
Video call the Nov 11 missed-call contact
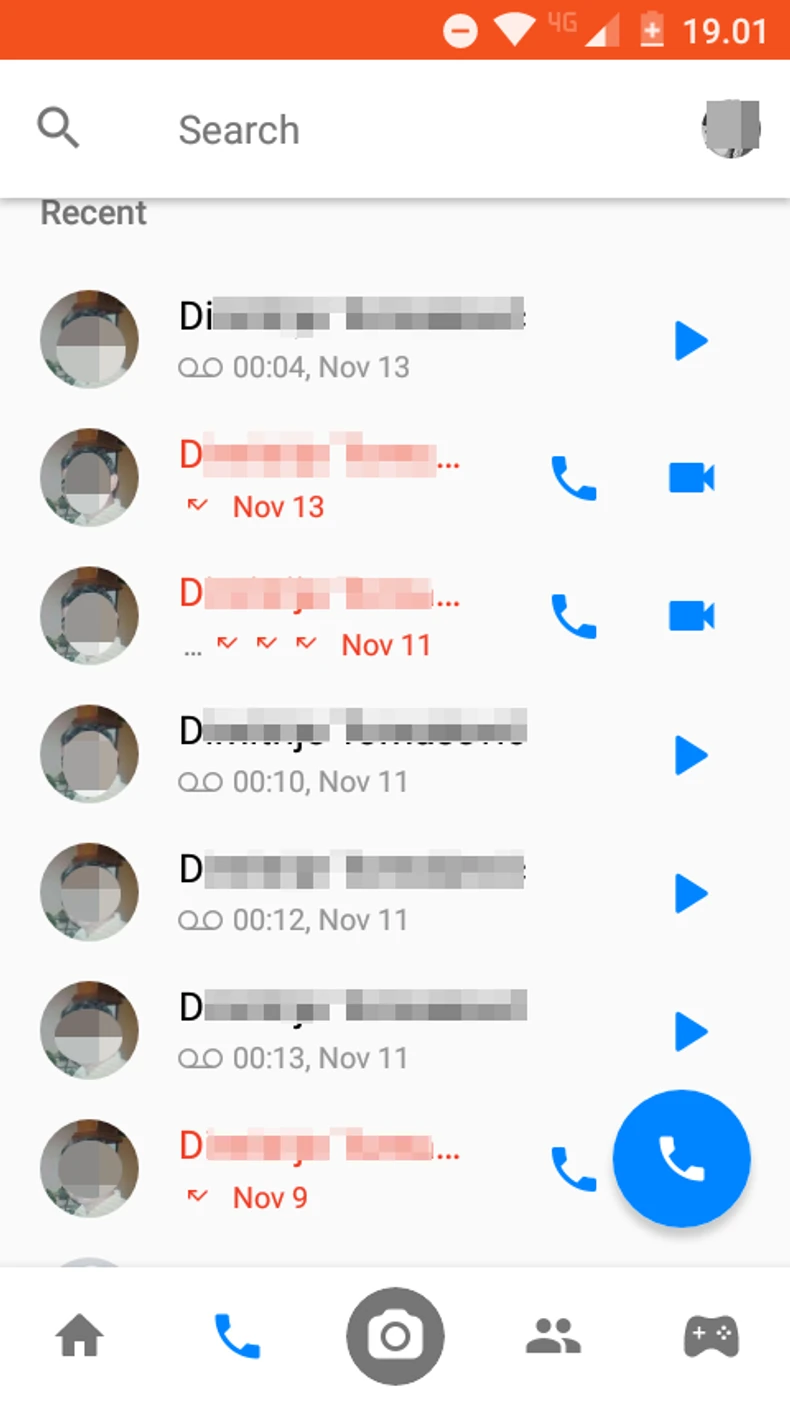pyautogui.click(x=691, y=616)
